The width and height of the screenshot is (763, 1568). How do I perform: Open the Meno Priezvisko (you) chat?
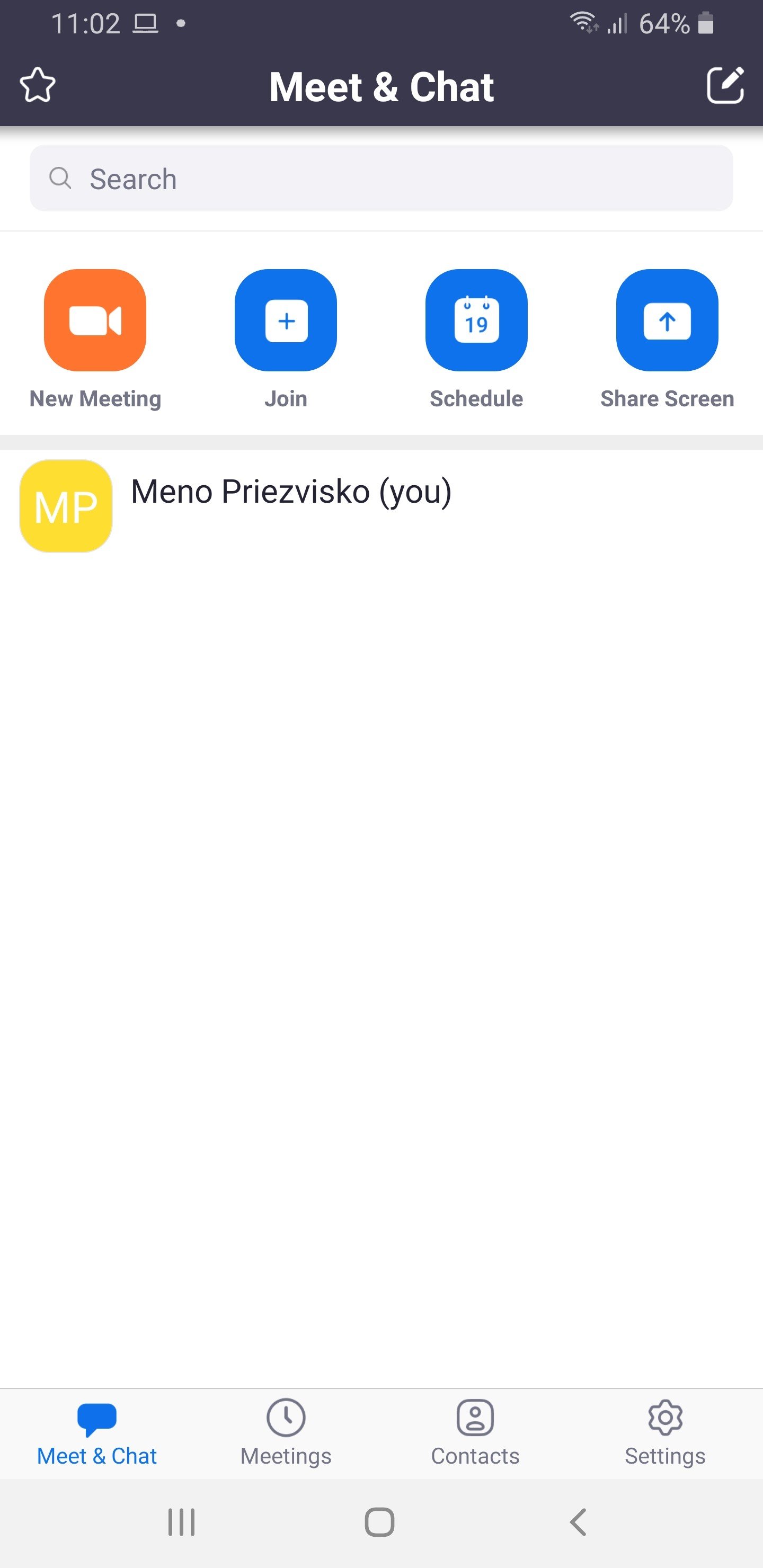tap(291, 505)
